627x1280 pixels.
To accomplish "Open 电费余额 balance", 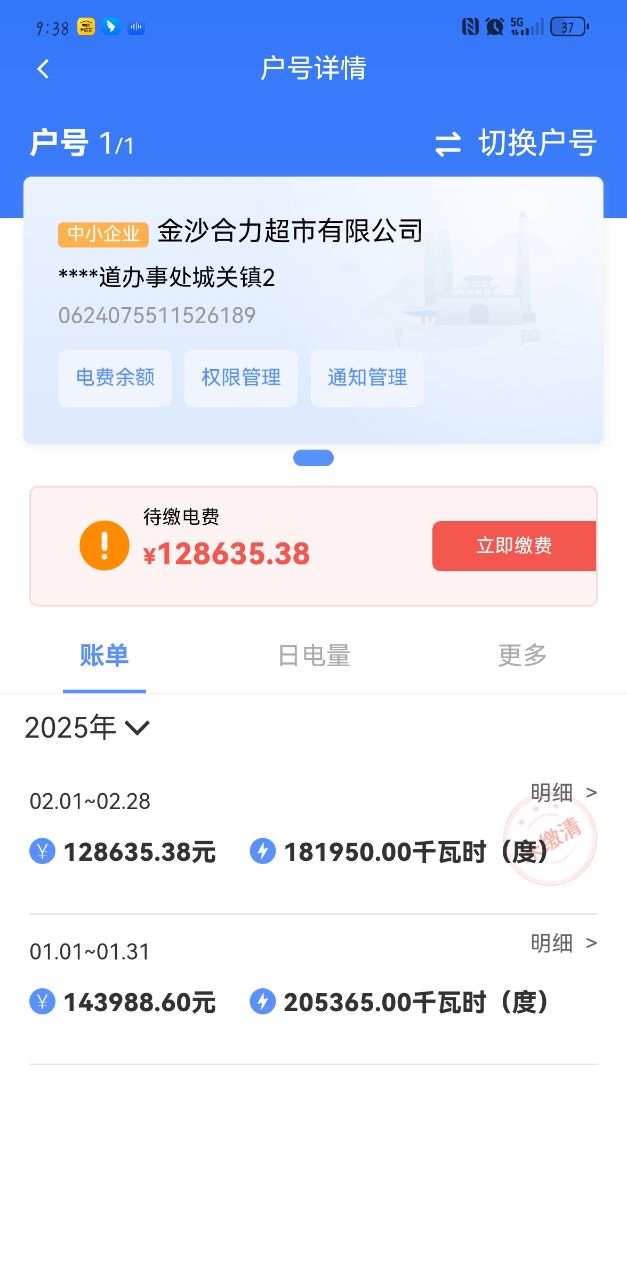I will point(115,378).
